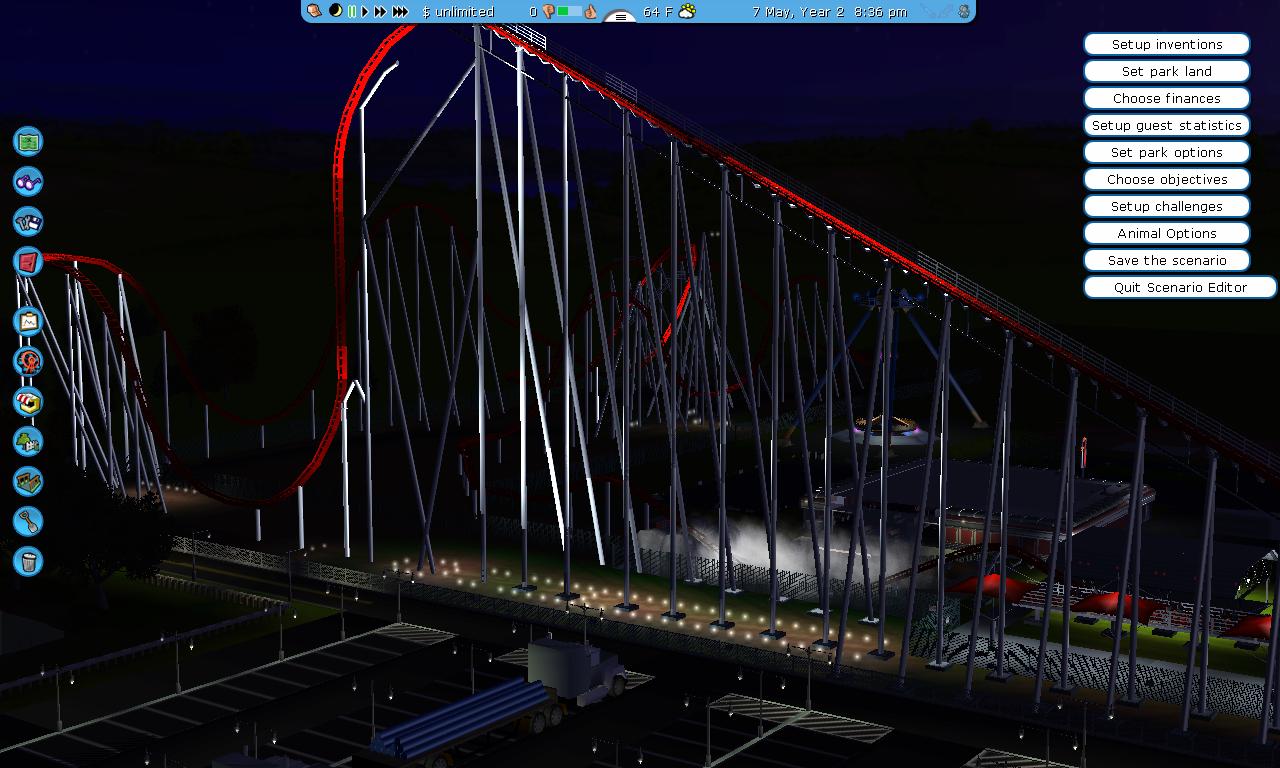The height and width of the screenshot is (768, 1280).
Task: Select Choose finances
Action: click(x=1166, y=98)
